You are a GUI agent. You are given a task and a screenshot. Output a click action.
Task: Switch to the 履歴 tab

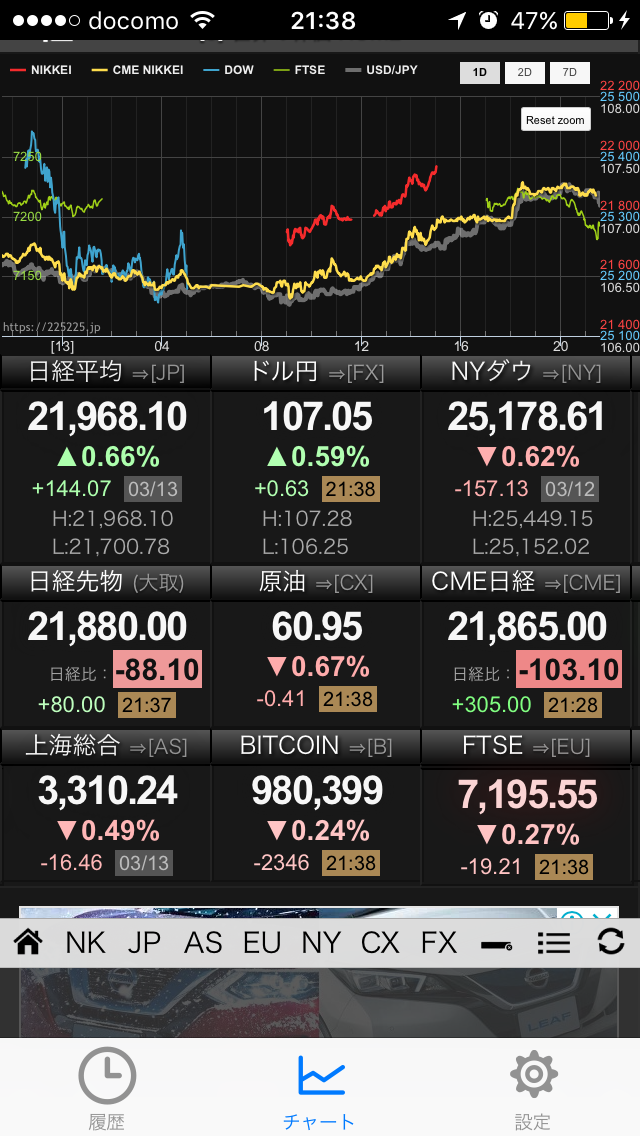[x=107, y=1088]
